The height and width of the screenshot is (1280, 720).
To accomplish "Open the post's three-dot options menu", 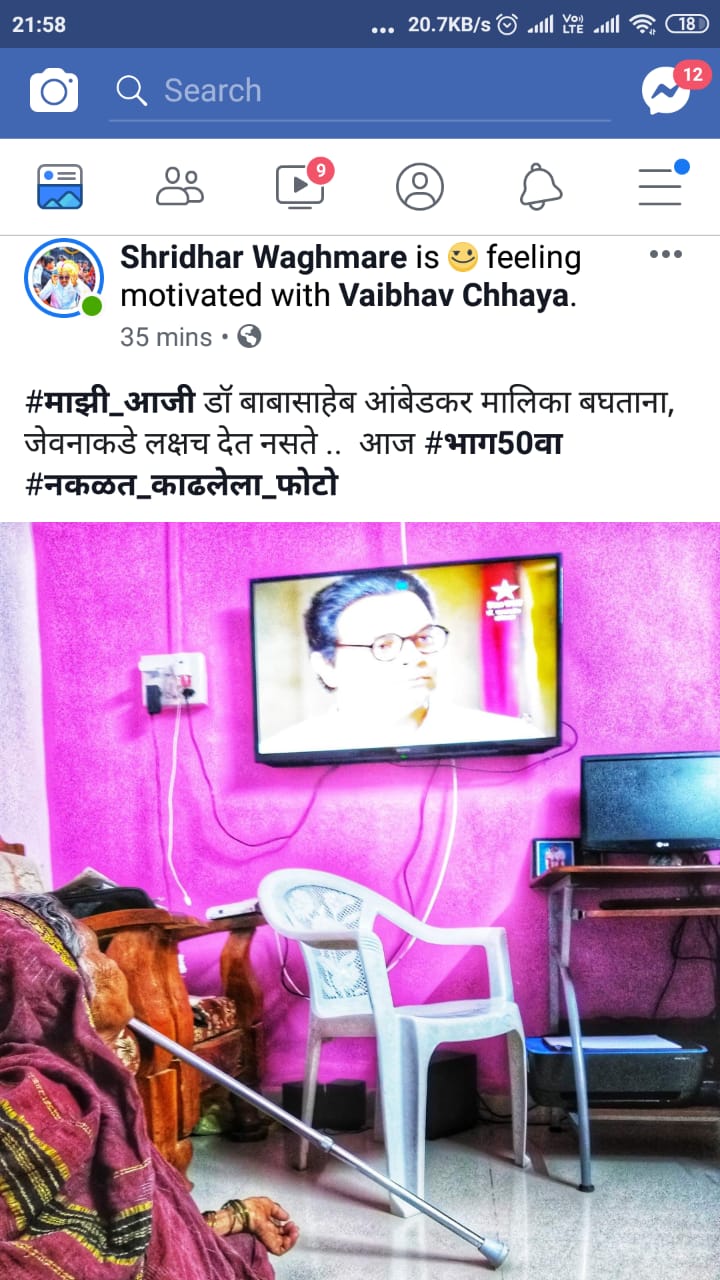I will (666, 254).
